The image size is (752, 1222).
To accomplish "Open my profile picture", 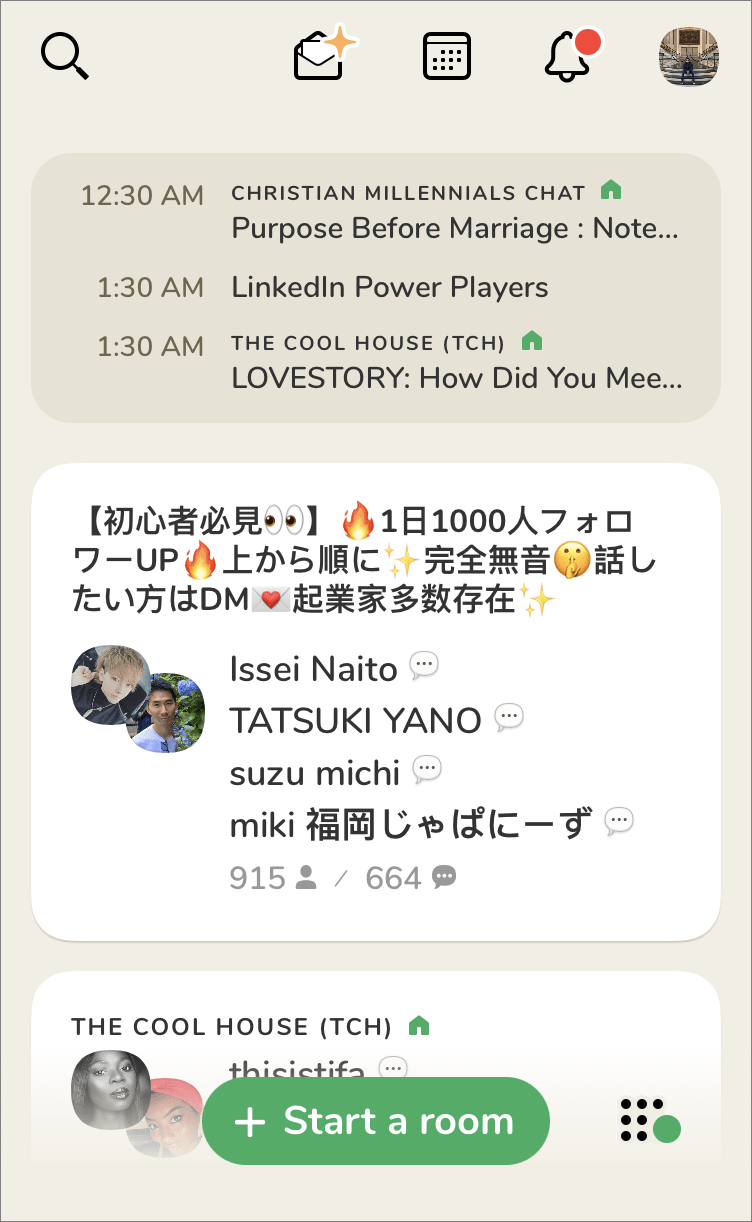I will pos(689,56).
